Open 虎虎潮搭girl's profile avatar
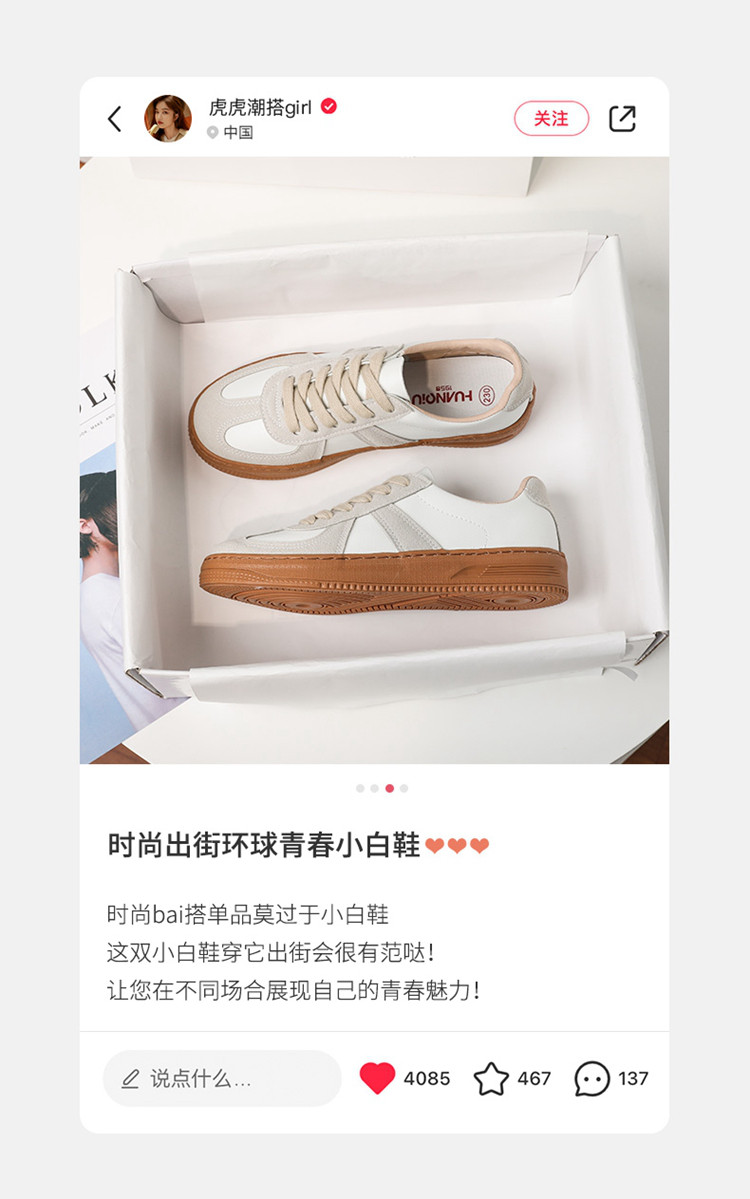 coord(168,119)
